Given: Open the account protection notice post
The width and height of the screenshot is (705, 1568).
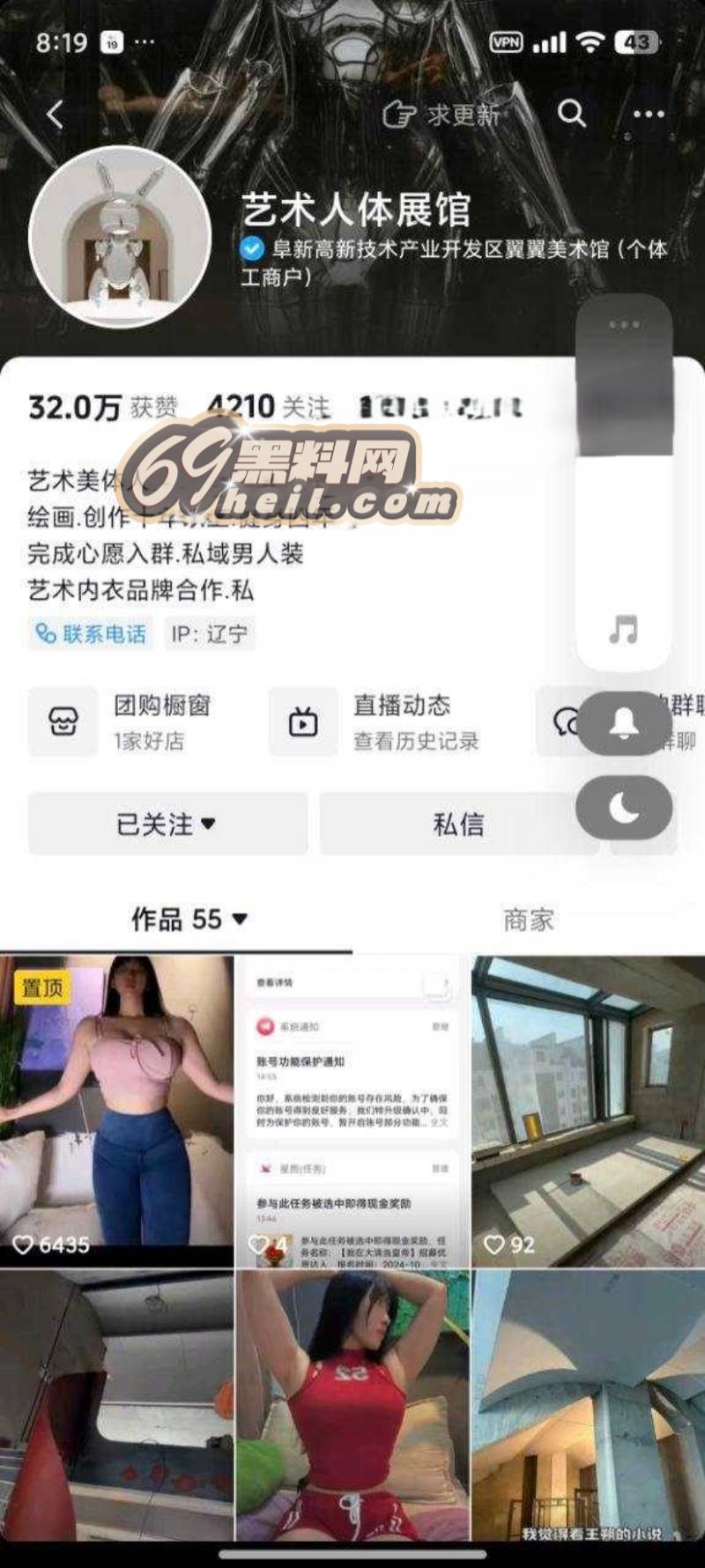Looking at the screenshot, I should click(352, 1110).
